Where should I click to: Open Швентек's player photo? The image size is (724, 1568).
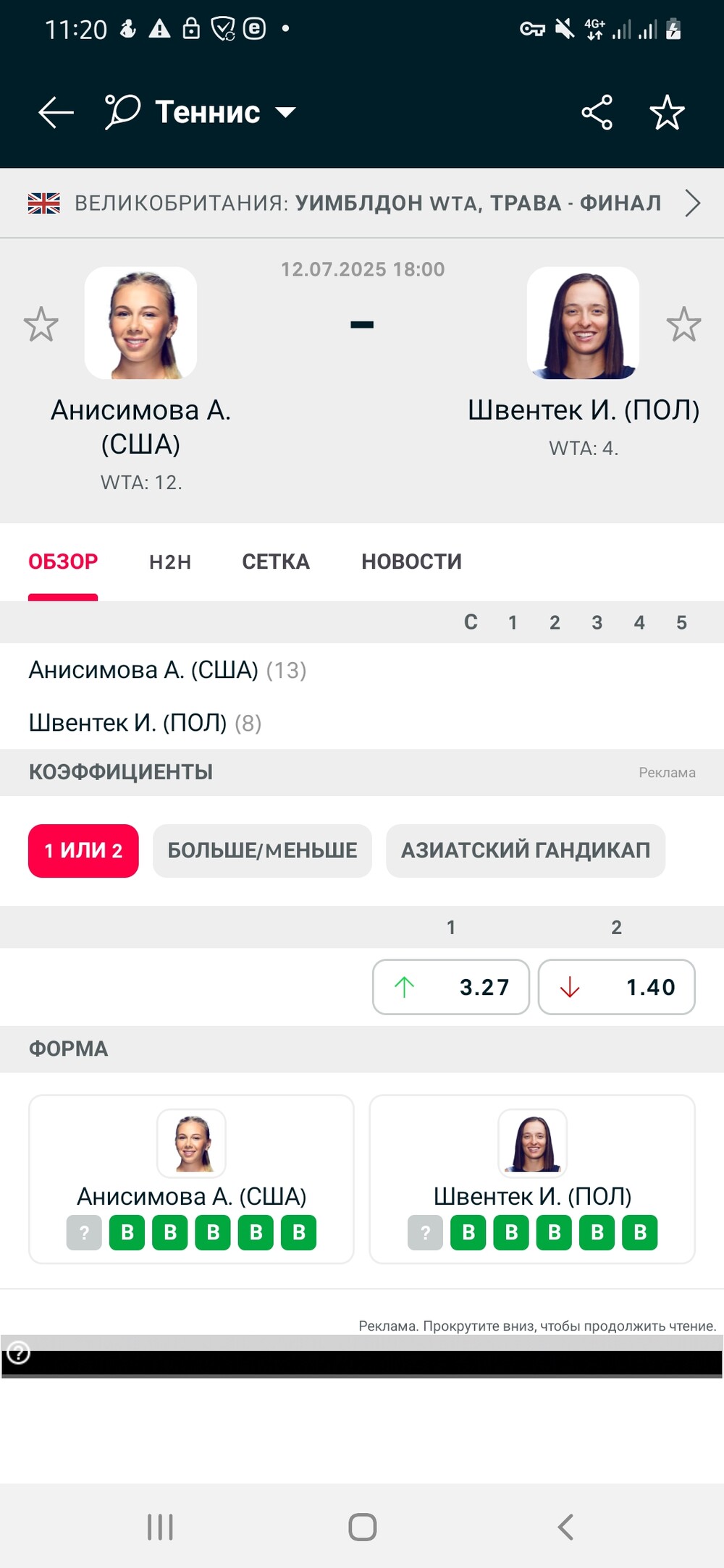(x=583, y=323)
